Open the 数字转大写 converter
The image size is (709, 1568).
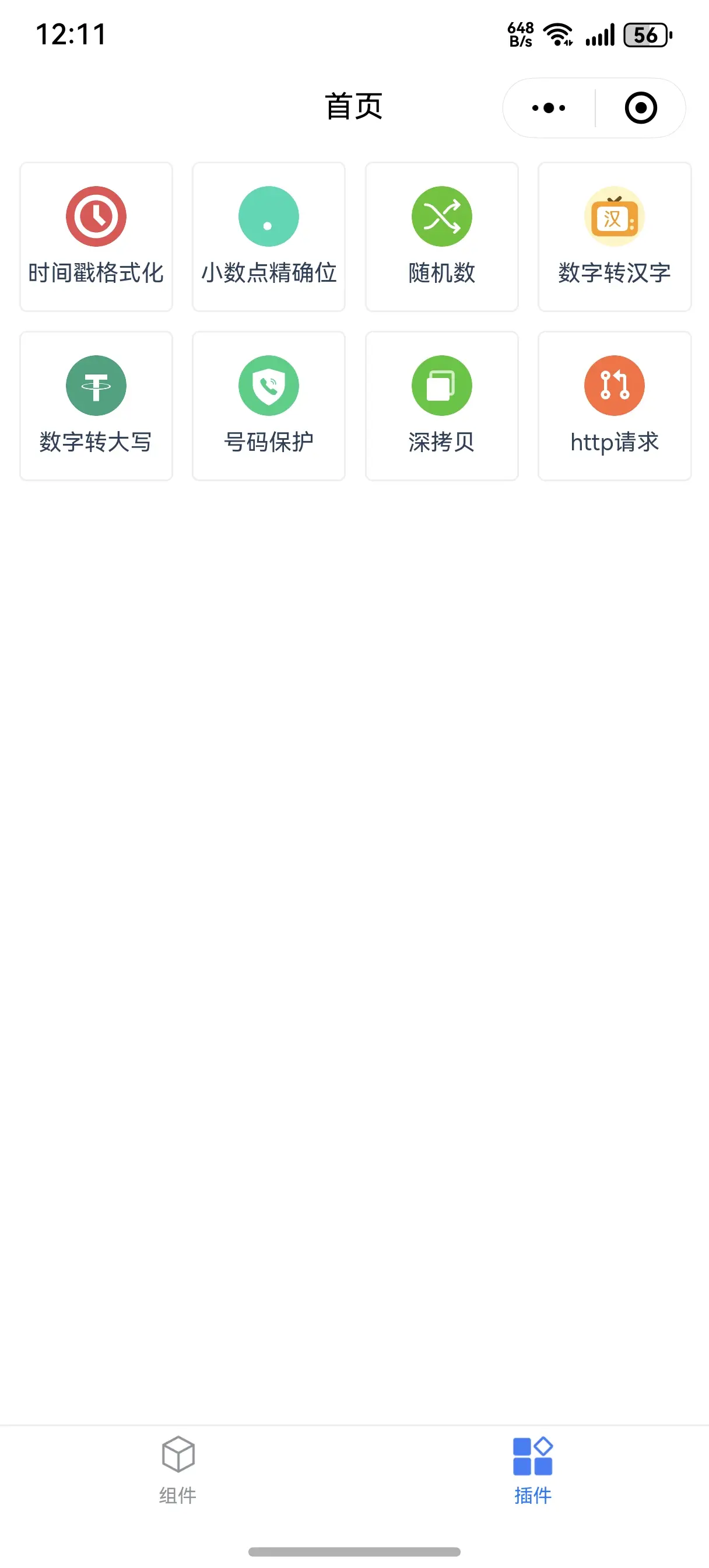[96, 406]
